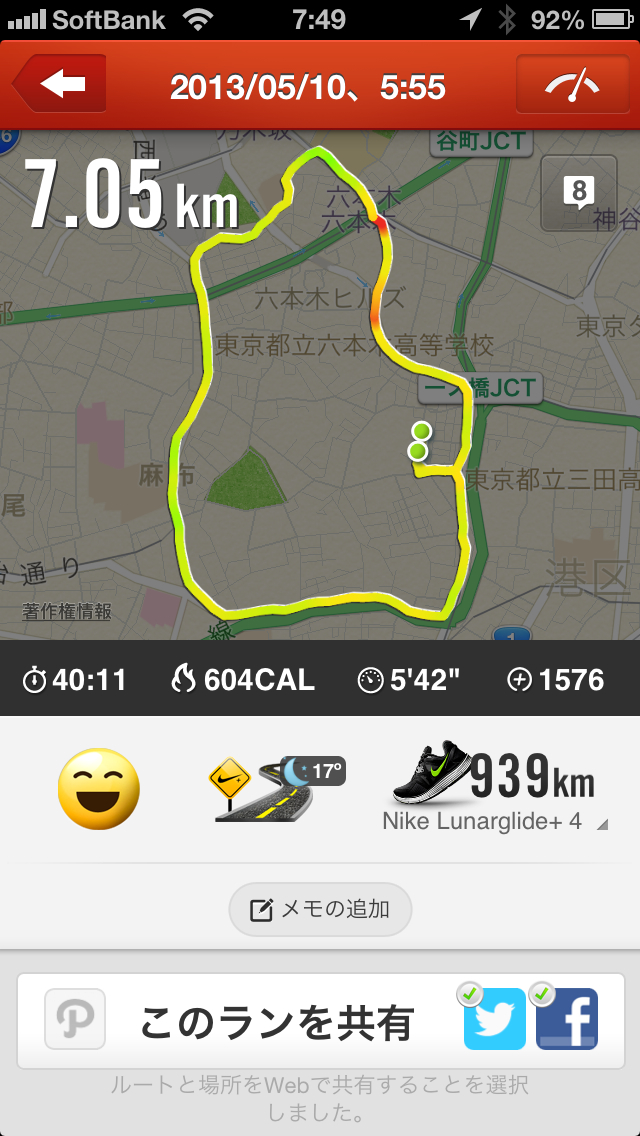This screenshot has height=1136, width=640.
Task: Toggle Twitter sharing for this run
Action: pyautogui.click(x=495, y=1020)
